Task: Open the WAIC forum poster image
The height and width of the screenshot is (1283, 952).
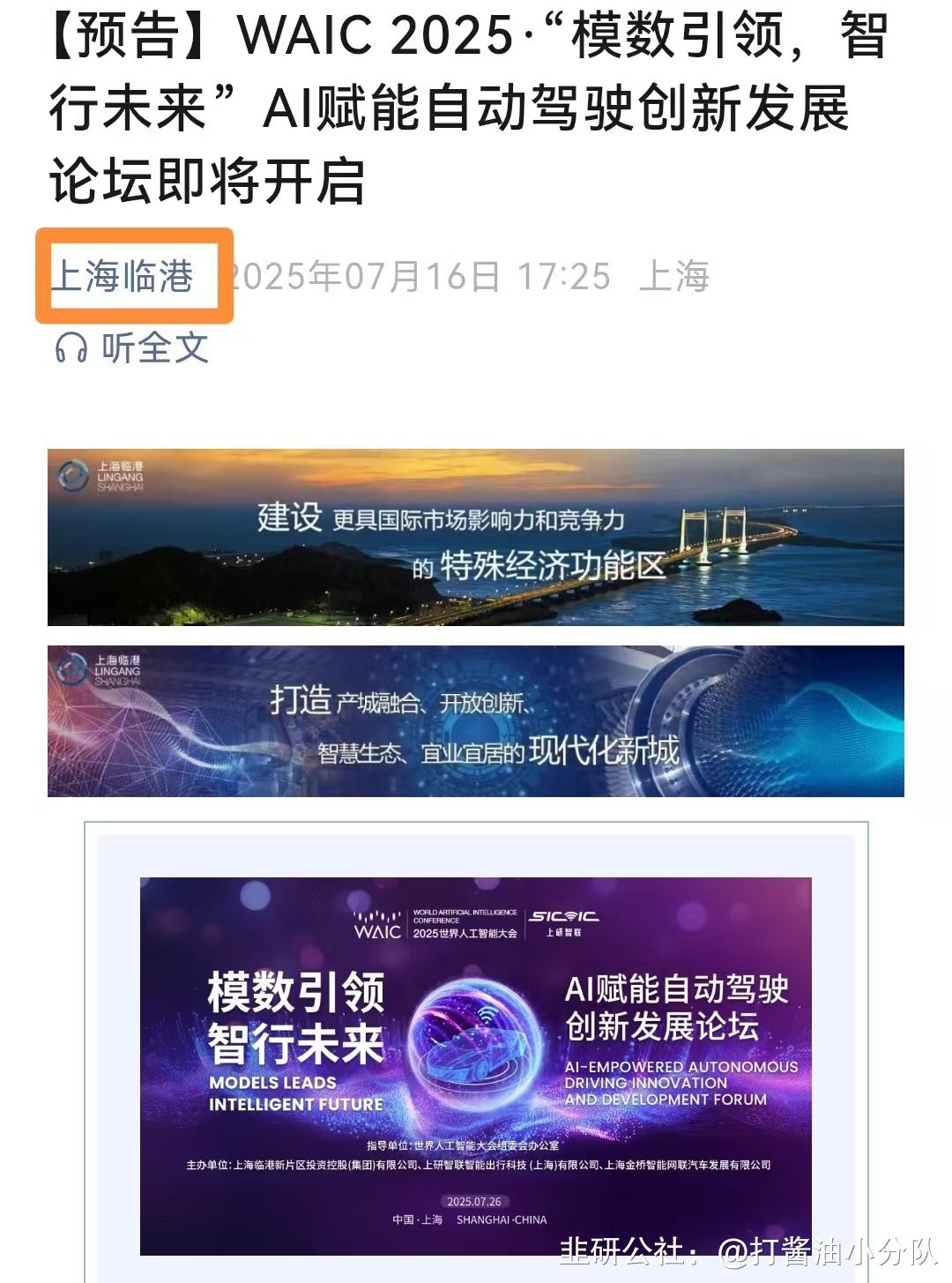Action: pyautogui.click(x=475, y=1065)
